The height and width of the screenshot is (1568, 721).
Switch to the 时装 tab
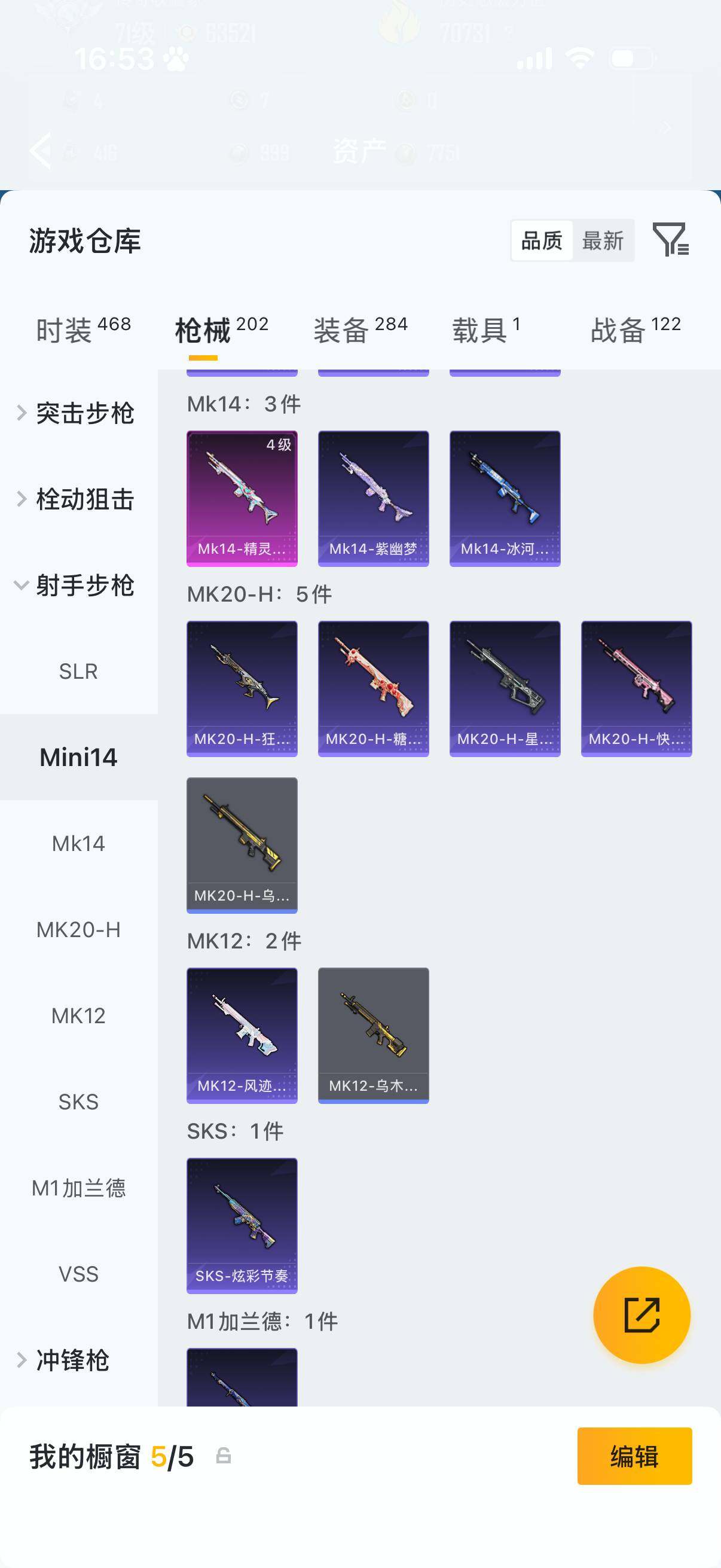[x=83, y=330]
